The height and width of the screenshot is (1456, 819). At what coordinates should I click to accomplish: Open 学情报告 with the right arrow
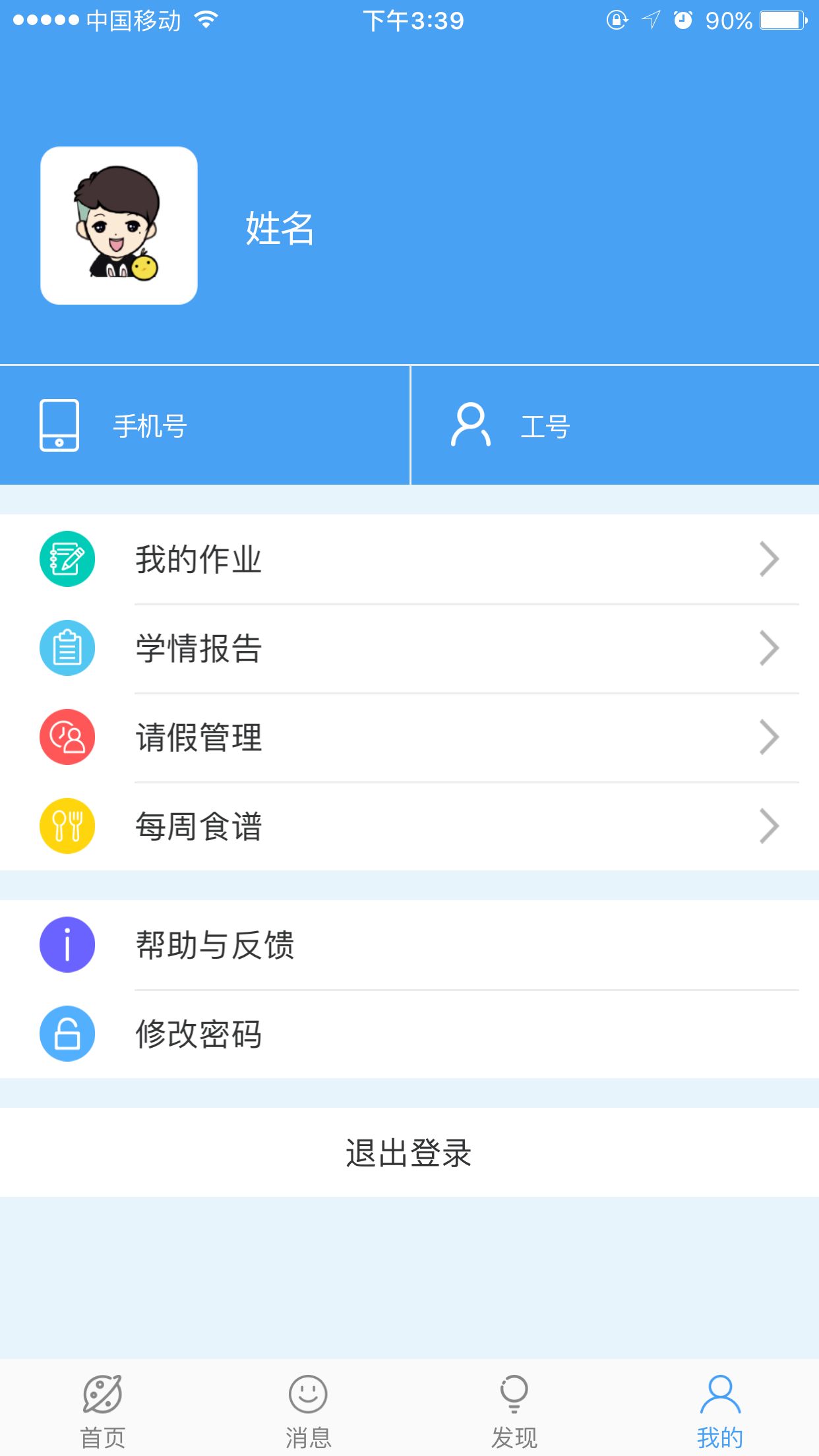[x=770, y=648]
